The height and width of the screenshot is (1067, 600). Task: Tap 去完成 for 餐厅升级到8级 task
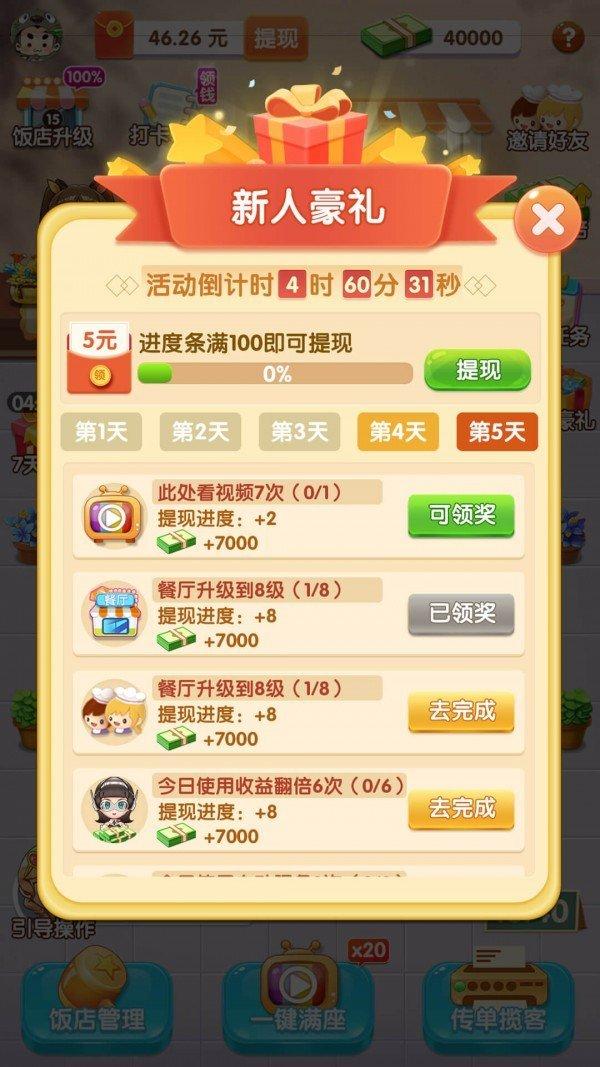(x=460, y=712)
